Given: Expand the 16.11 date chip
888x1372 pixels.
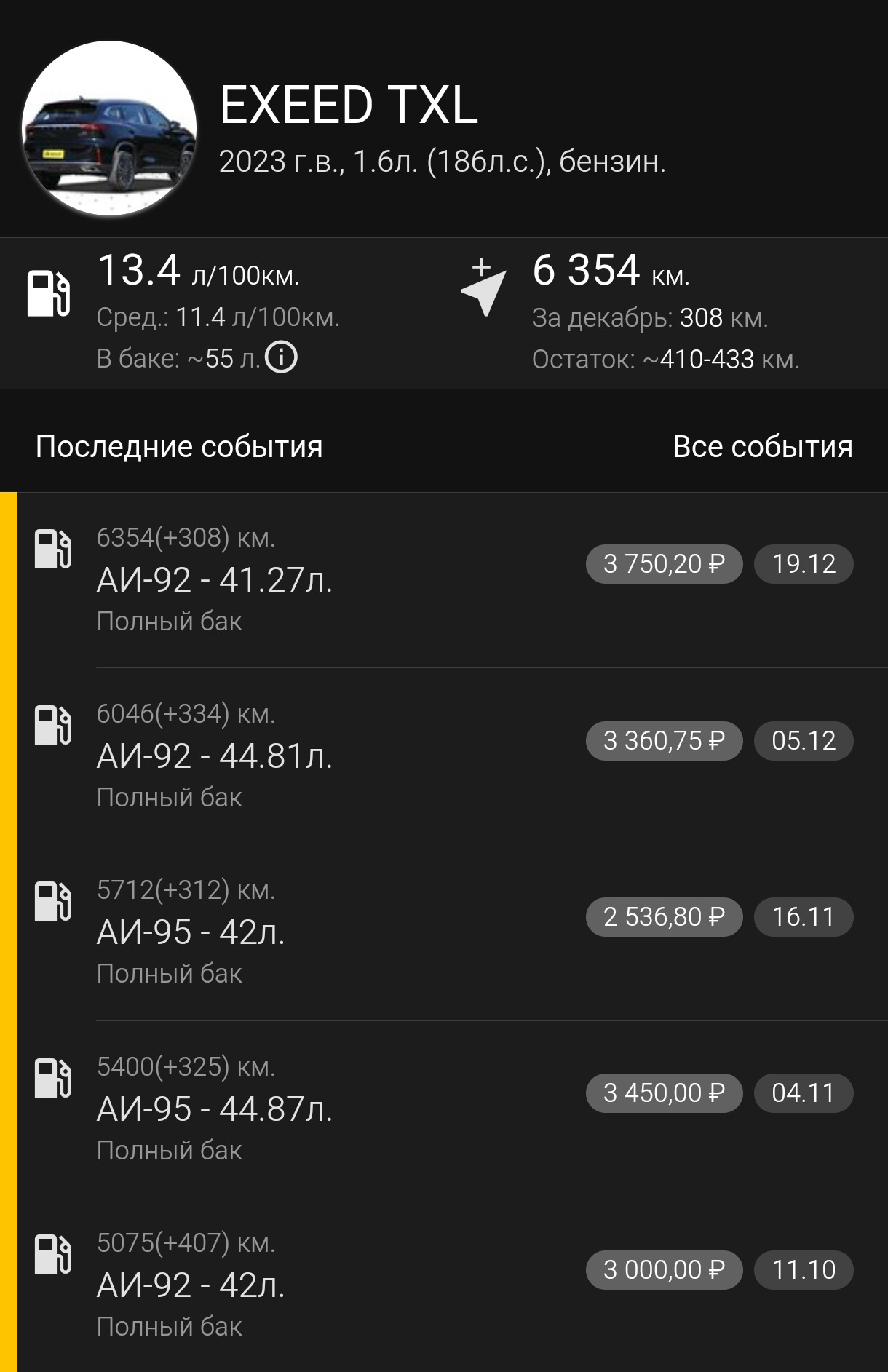Looking at the screenshot, I should [x=803, y=916].
